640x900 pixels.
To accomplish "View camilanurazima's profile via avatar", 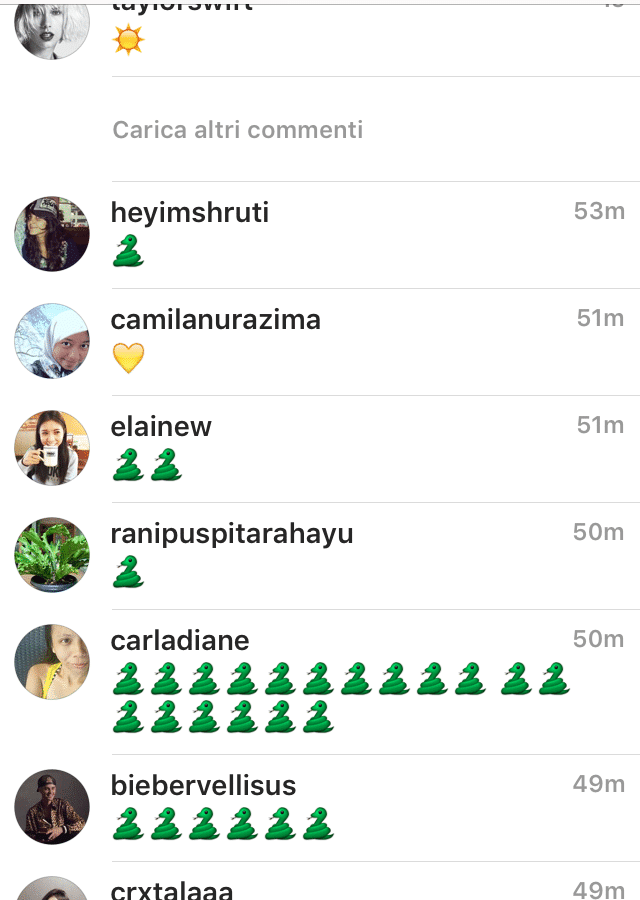I will (x=52, y=341).
